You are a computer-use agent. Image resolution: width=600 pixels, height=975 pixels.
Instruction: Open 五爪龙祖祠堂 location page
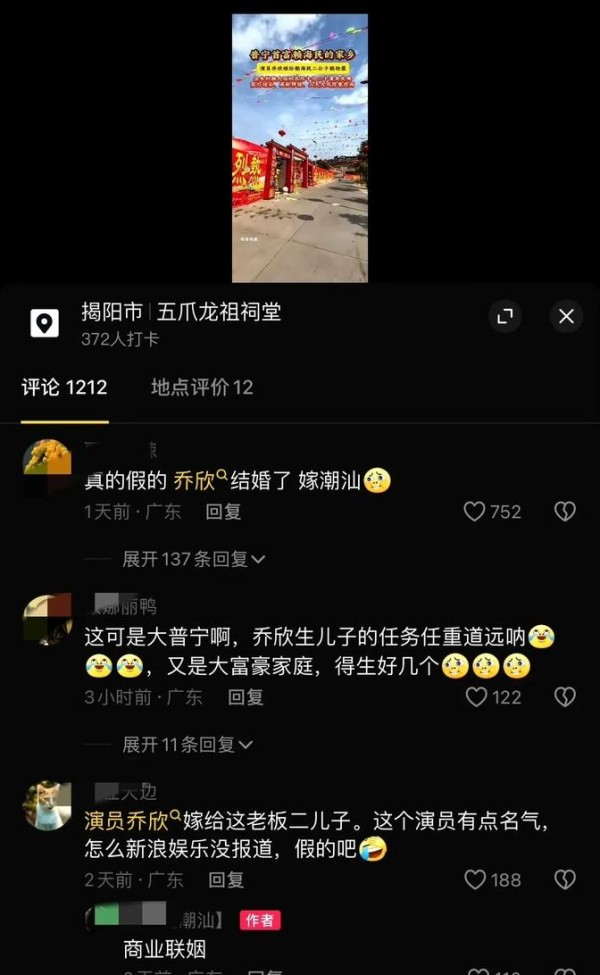[x=219, y=312]
